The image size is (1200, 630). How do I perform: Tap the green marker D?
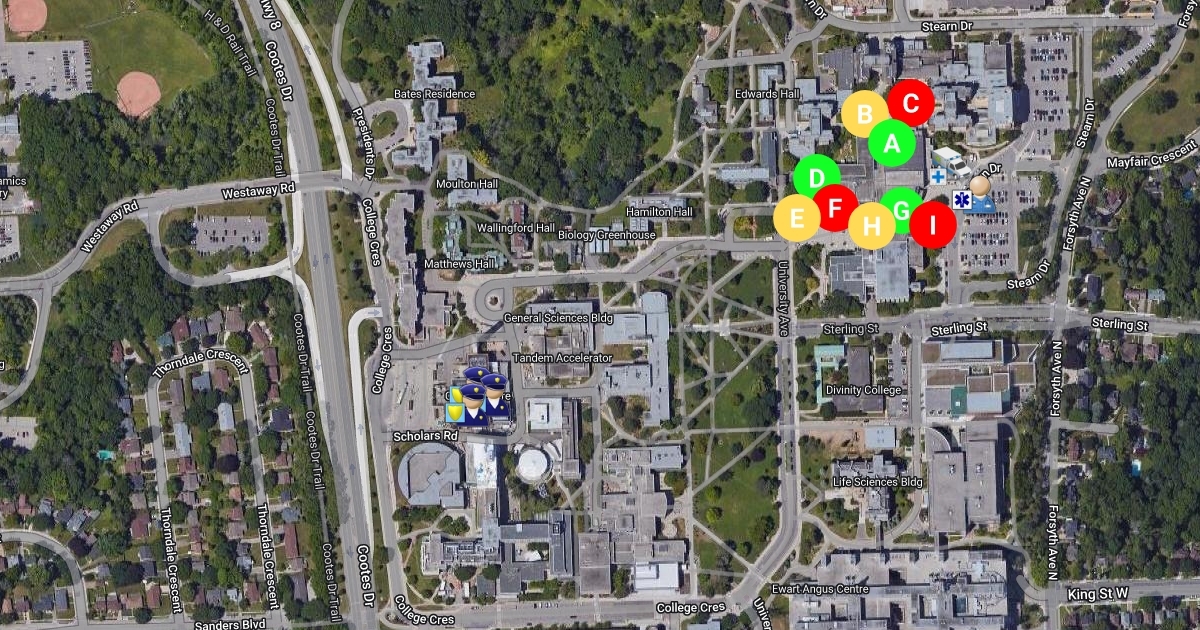pyautogui.click(x=816, y=177)
